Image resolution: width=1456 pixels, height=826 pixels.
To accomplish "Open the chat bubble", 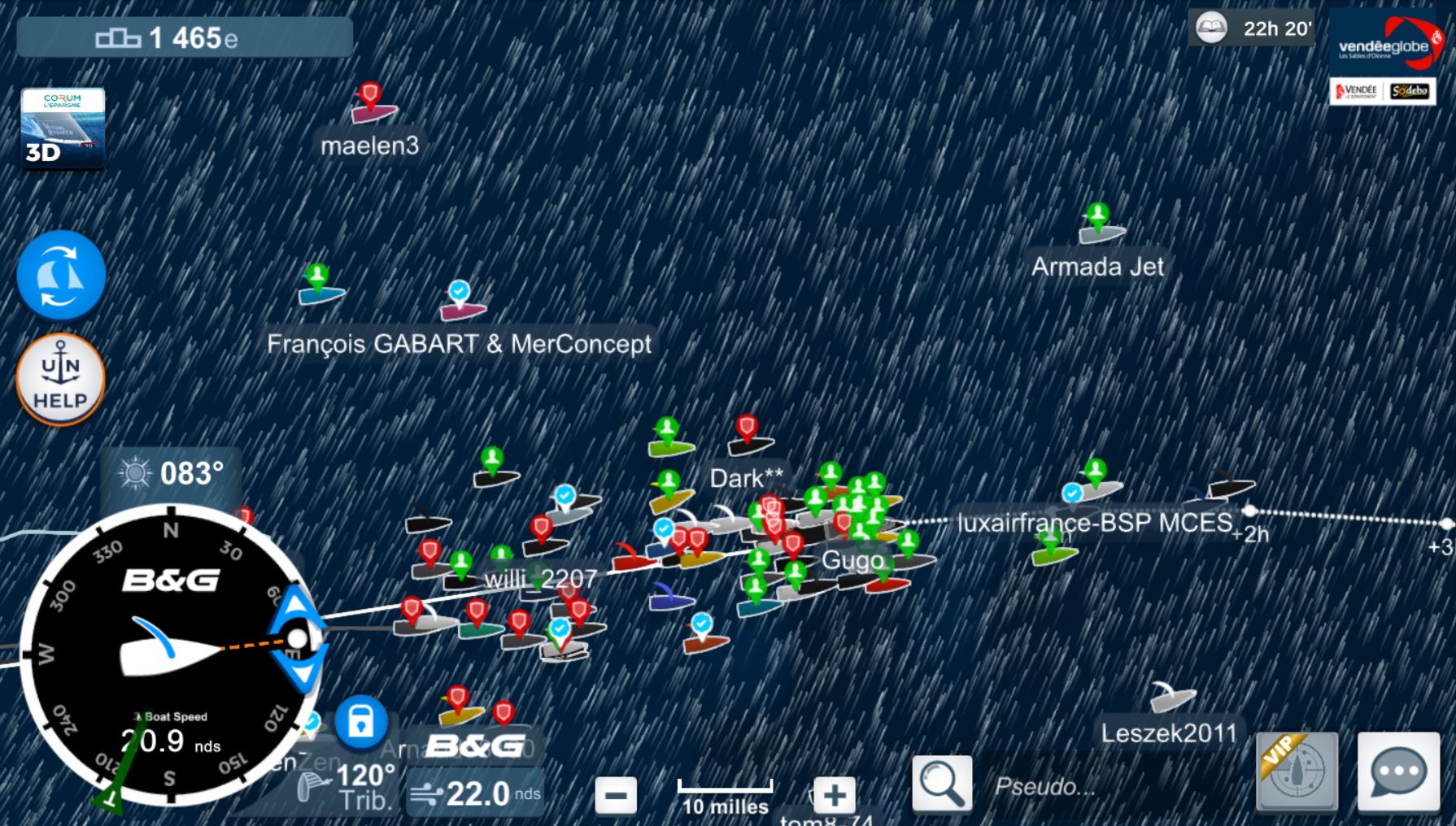I will [1397, 771].
